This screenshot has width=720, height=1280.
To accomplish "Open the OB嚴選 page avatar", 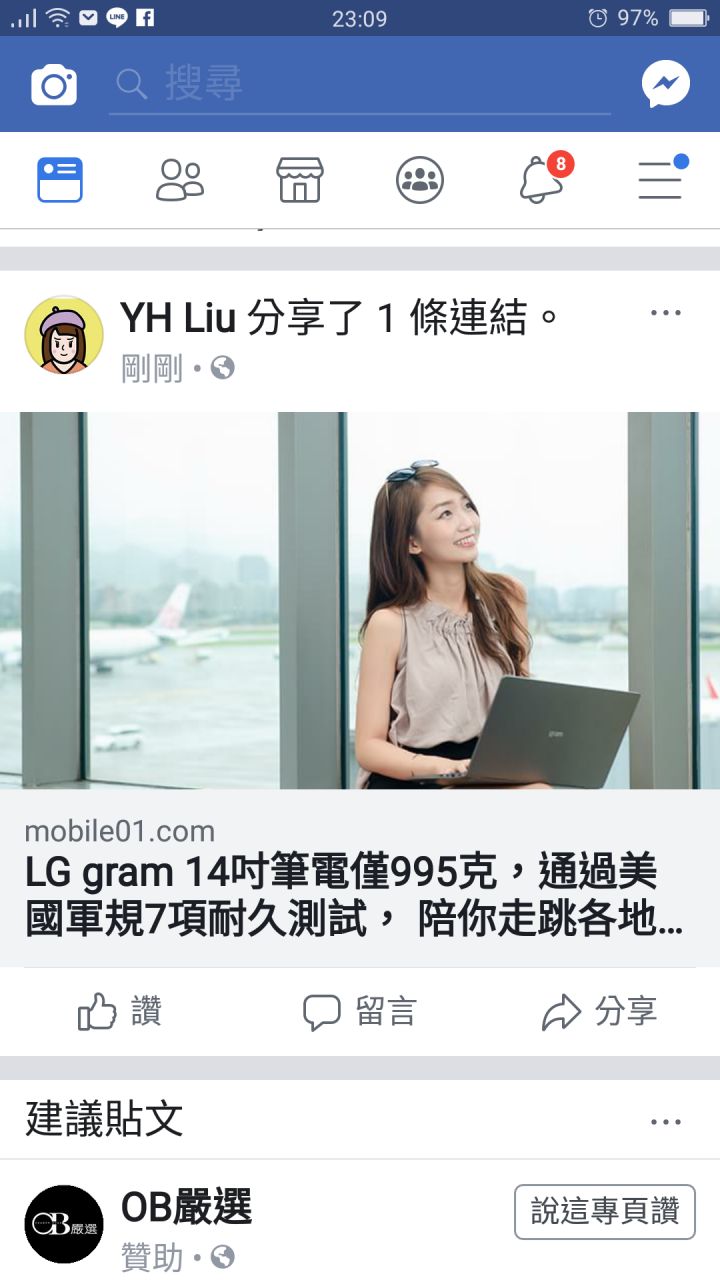I will click(x=64, y=1224).
